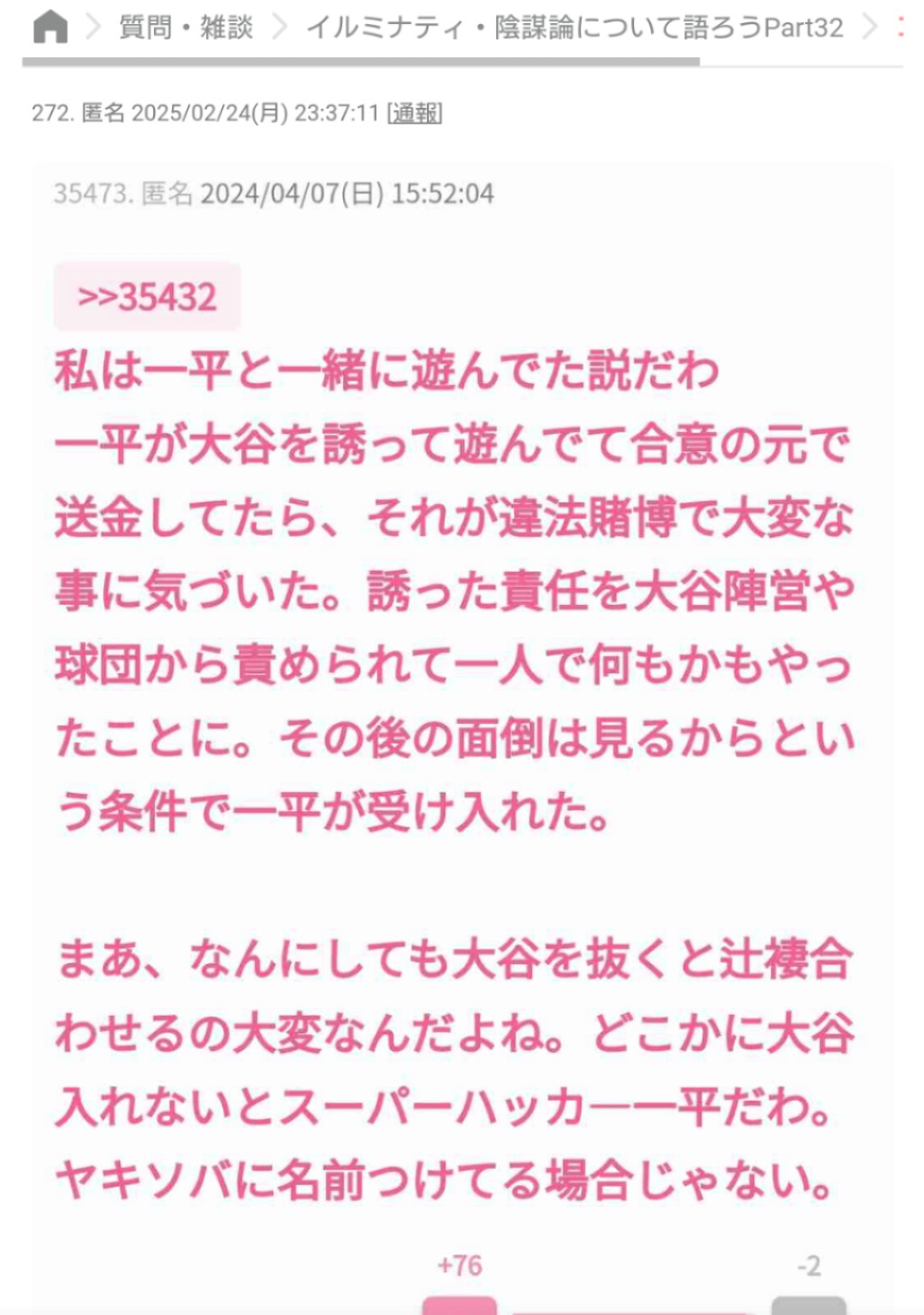
Task: Go to the home page icon
Action: (50, 27)
